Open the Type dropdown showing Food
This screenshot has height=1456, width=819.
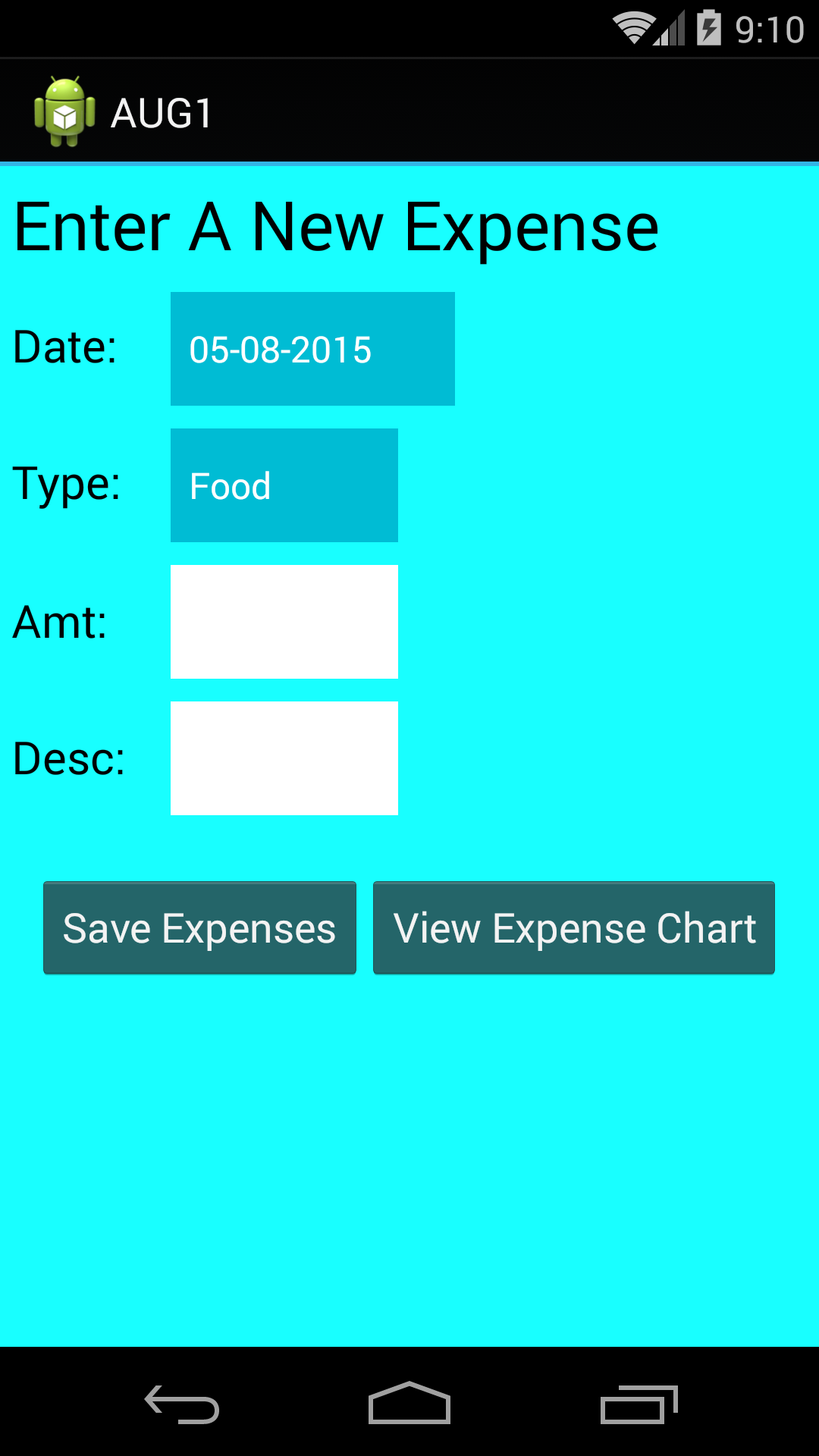(284, 485)
